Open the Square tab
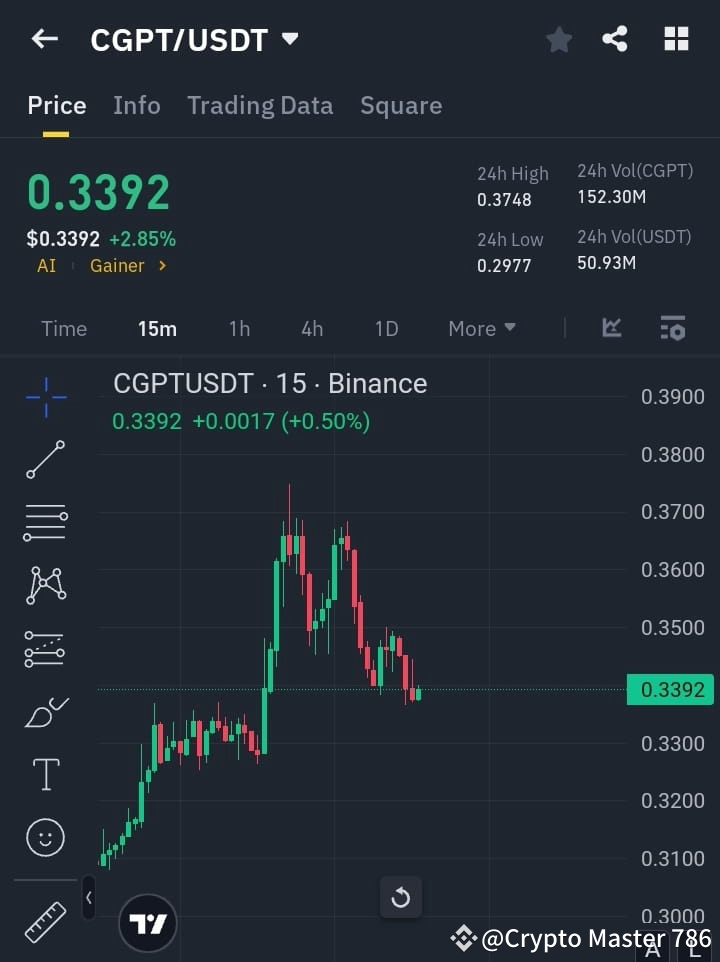 (x=401, y=105)
